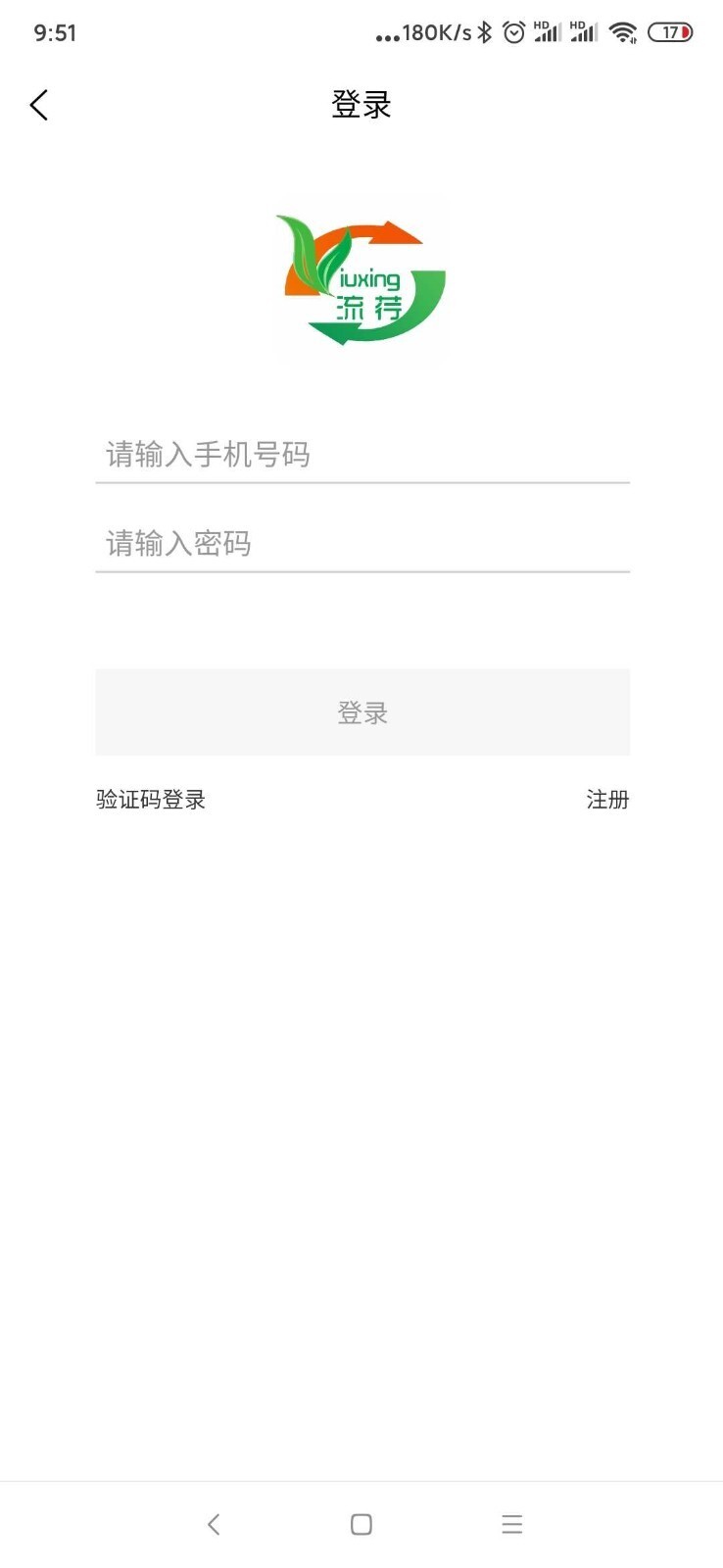Tap the phone number input field

tap(361, 454)
